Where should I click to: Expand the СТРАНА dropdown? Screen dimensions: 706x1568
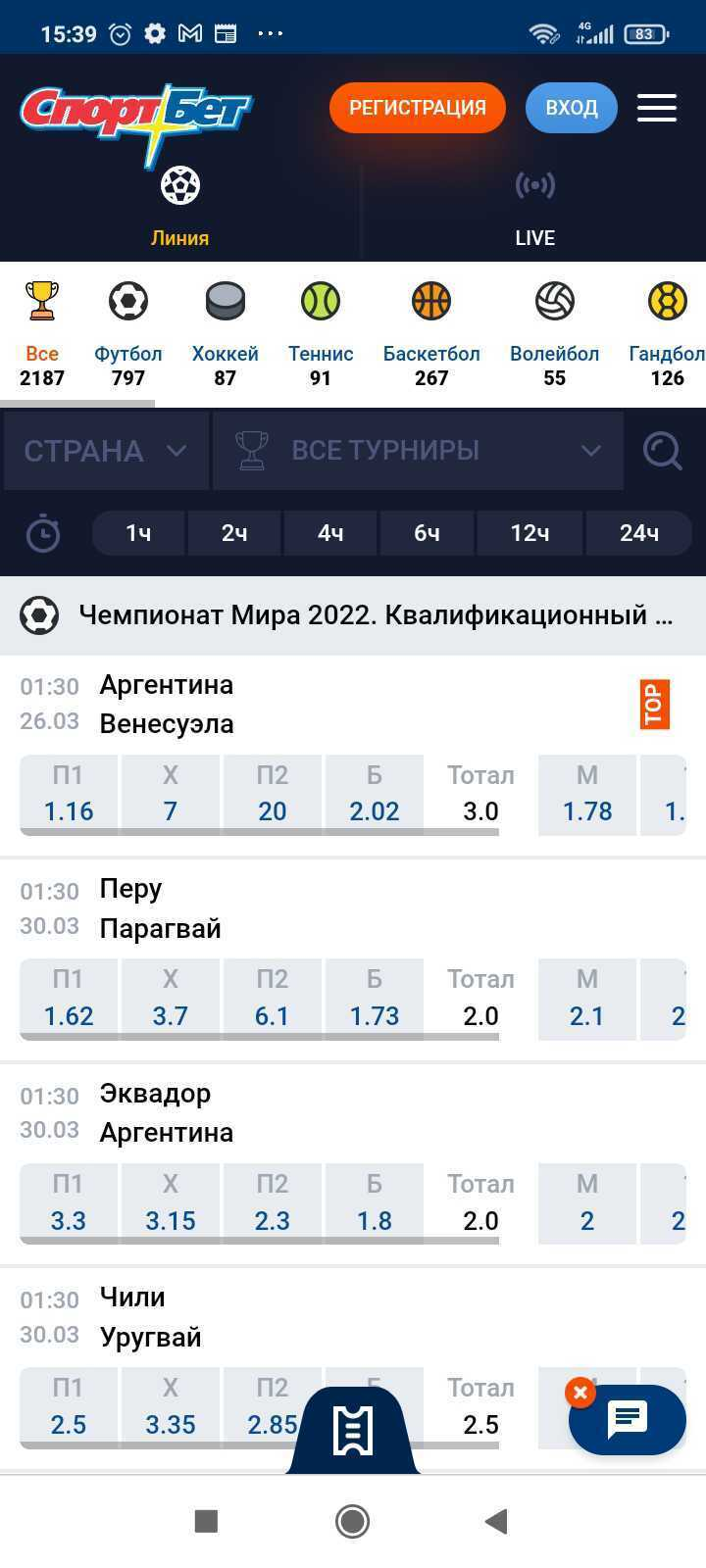pos(105,450)
